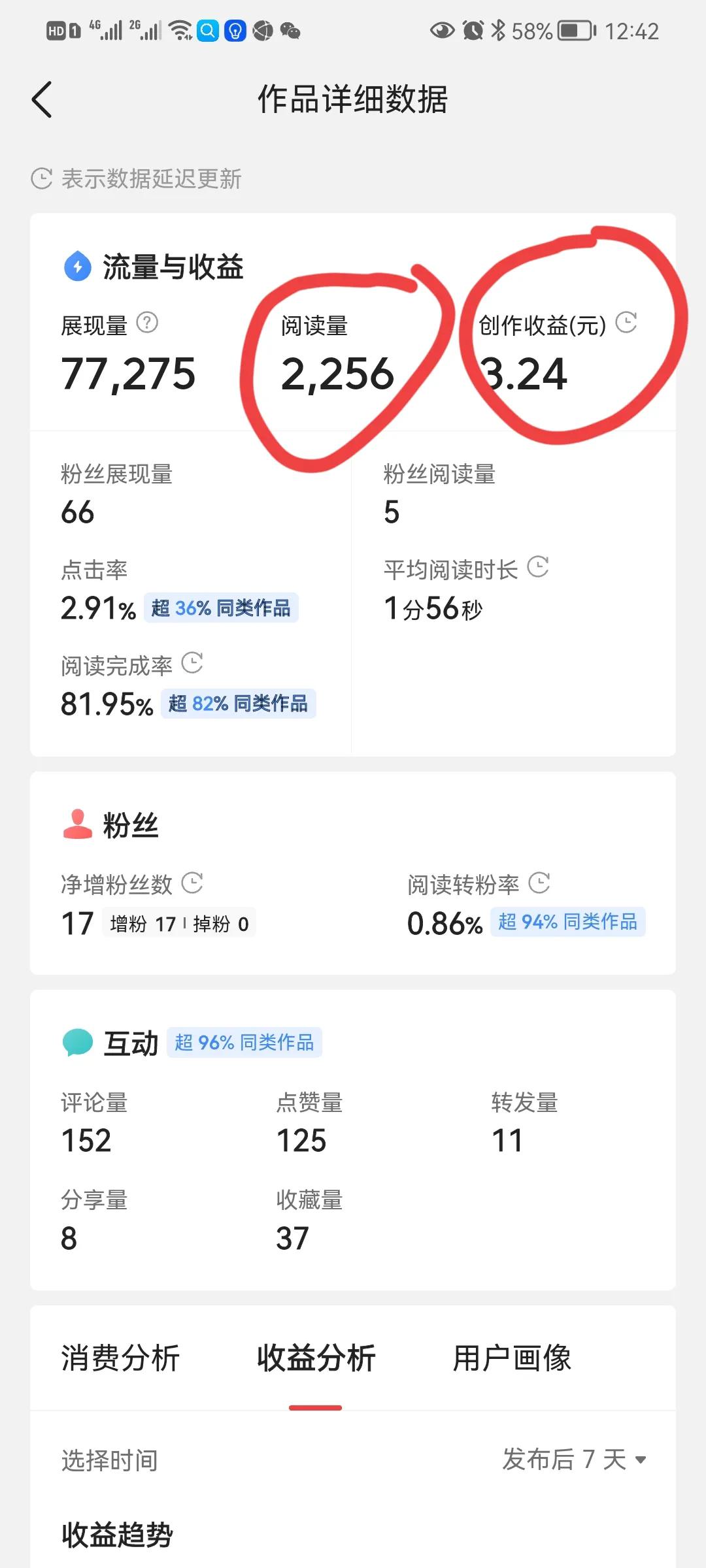Expand the 超36%同类作品 badge under 点击率
This screenshot has height=1568, width=706.
(221, 608)
